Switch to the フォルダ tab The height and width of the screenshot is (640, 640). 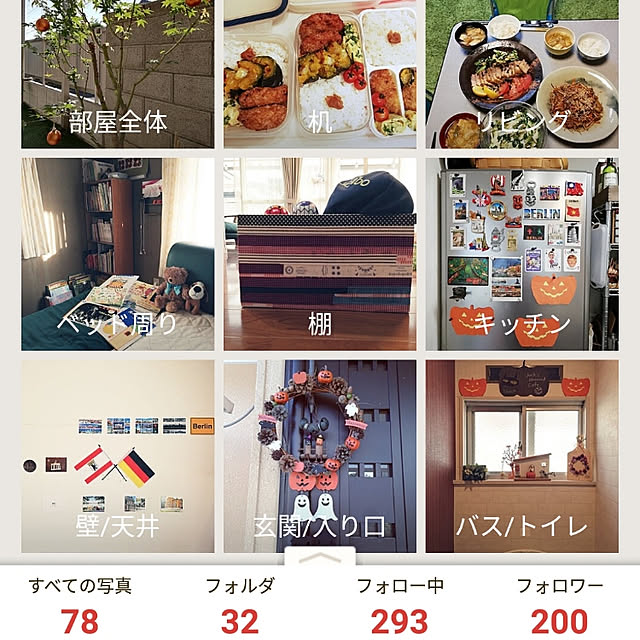240,605
